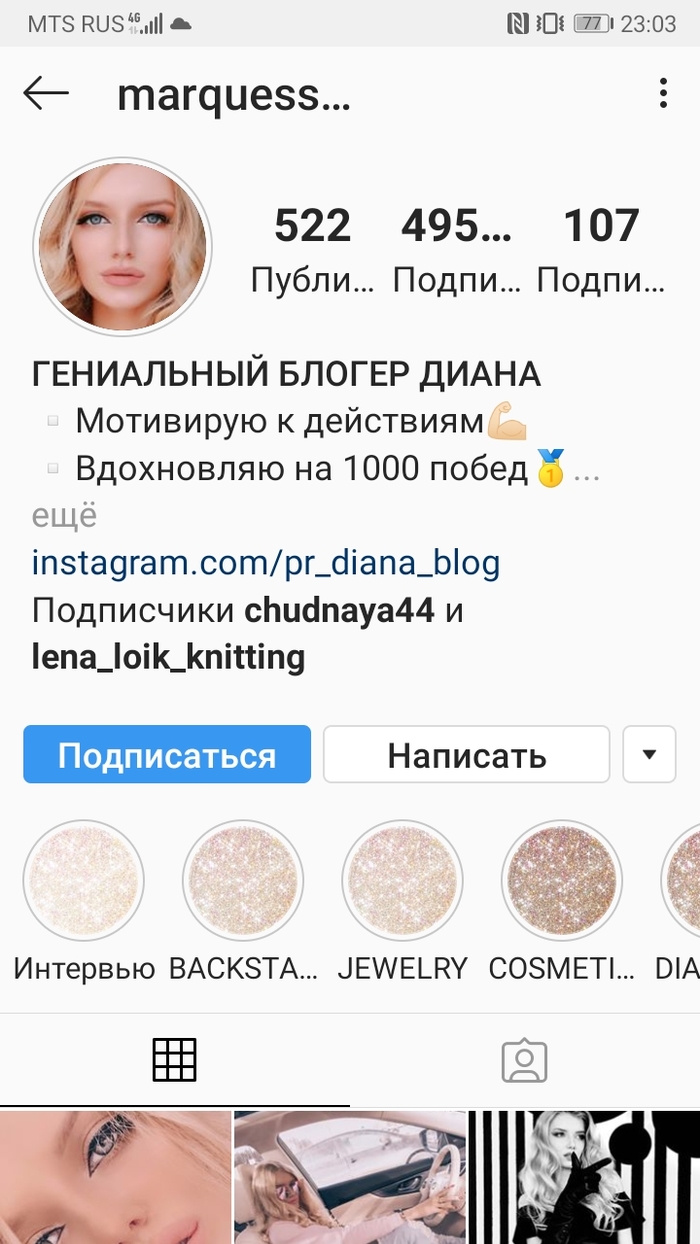Image resolution: width=700 pixels, height=1244 pixels.
Task: Open follower chudnaya44's profile
Action: click(340, 610)
